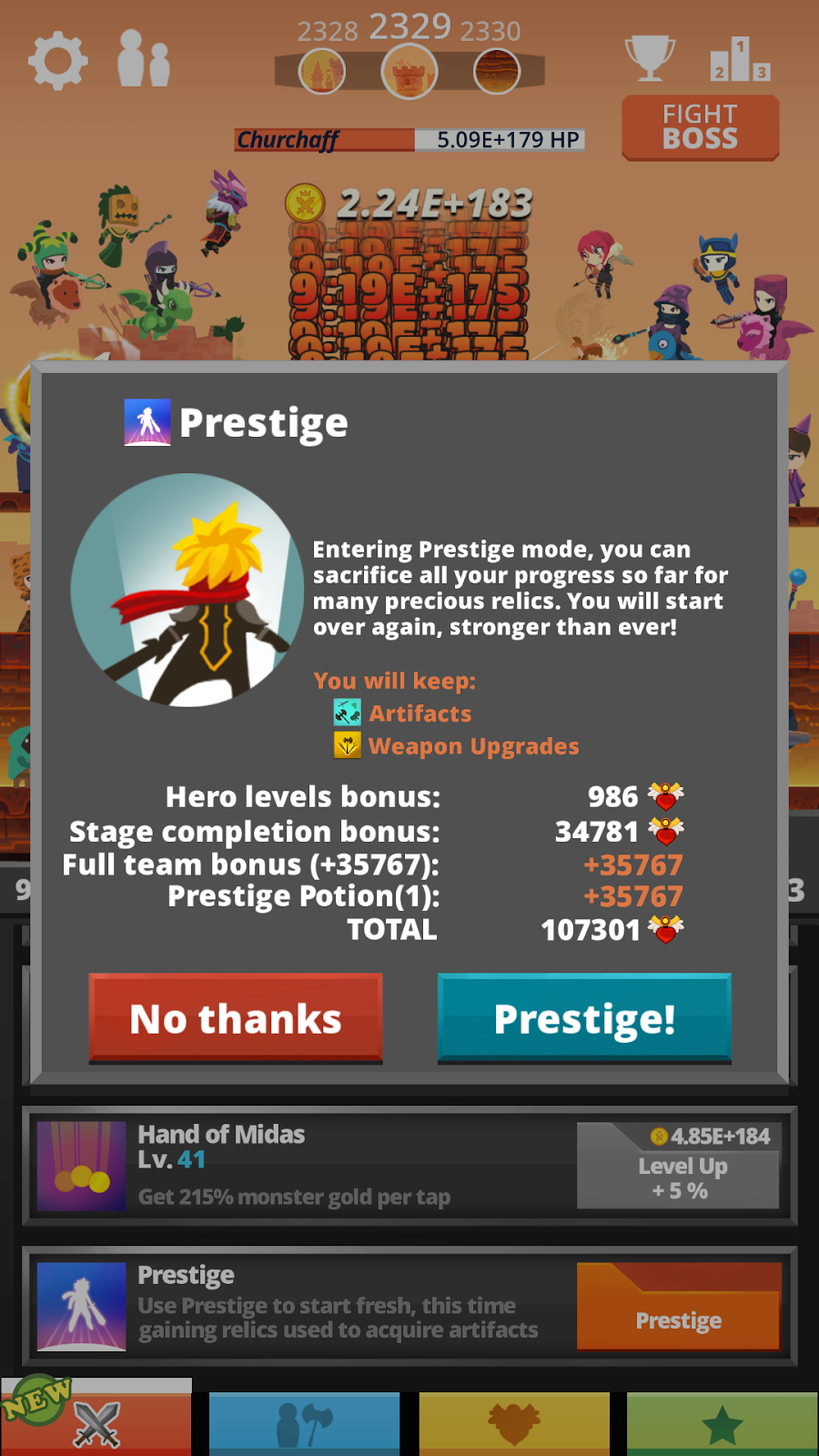Decline with the No thanks button
The image size is (819, 1456).
point(236,1018)
